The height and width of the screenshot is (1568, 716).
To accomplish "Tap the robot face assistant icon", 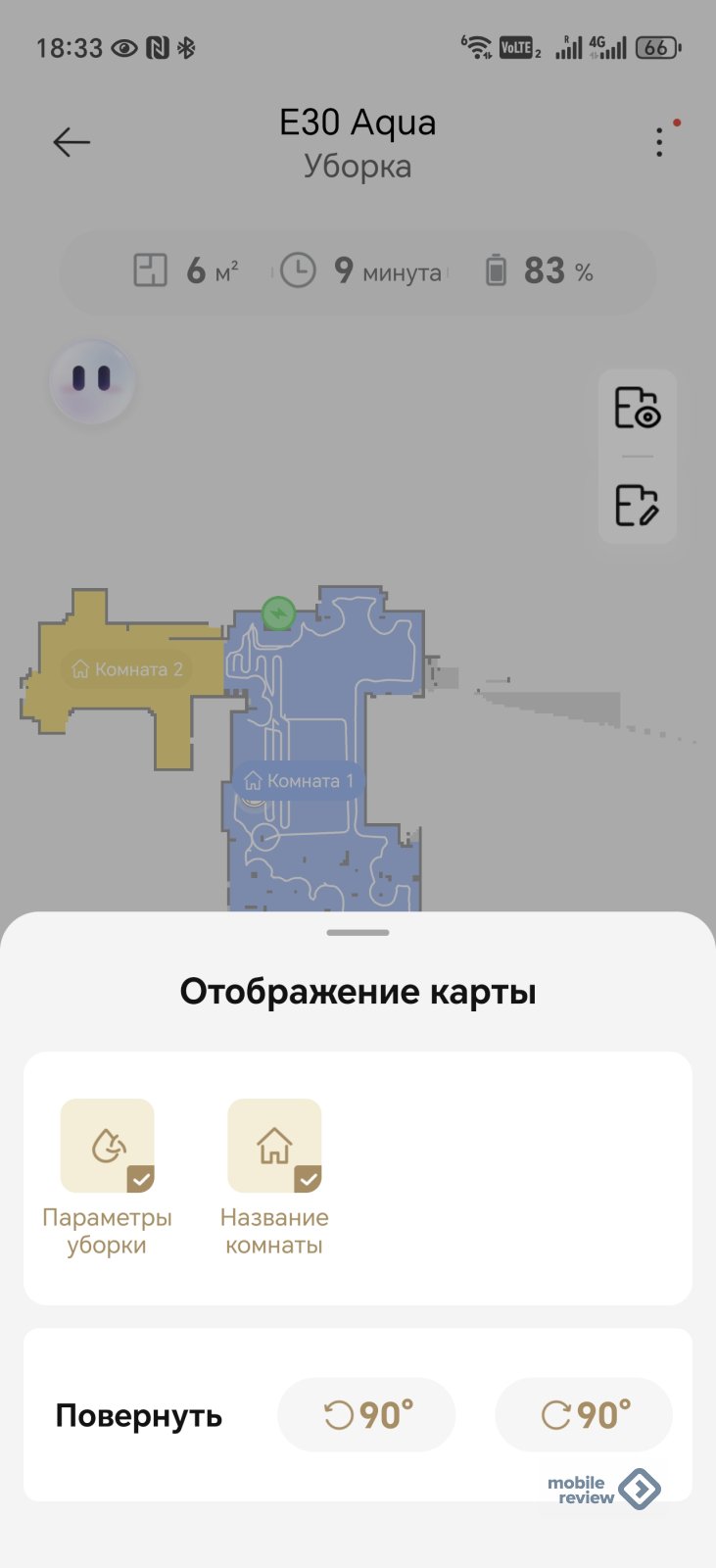I will (x=92, y=380).
